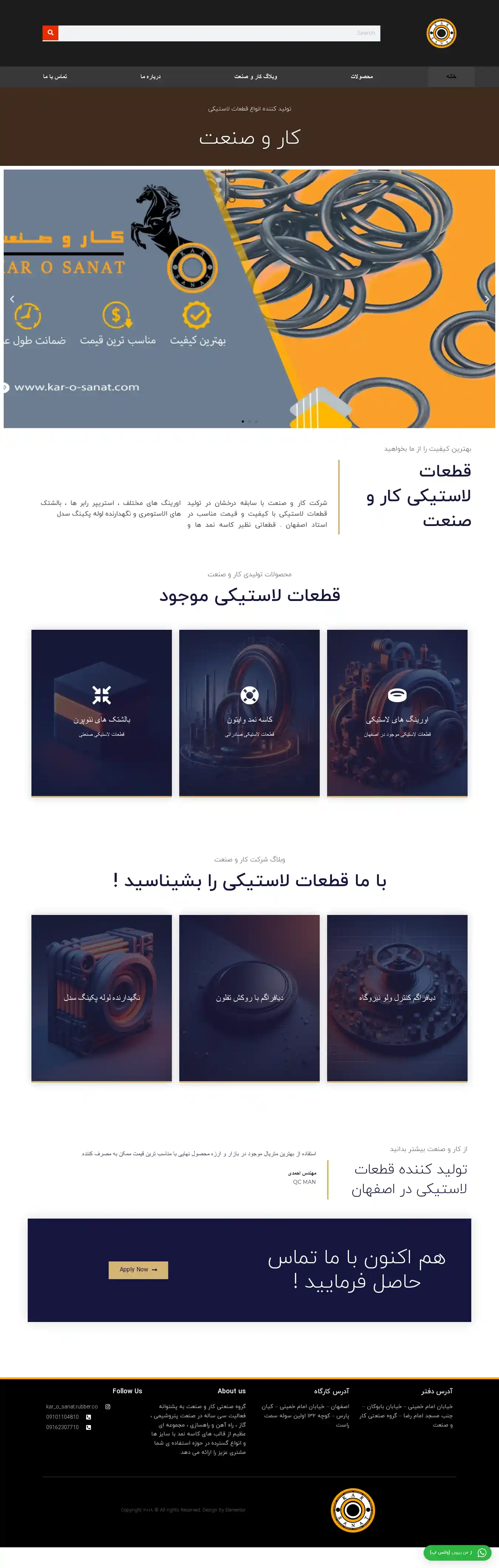
Task: Open the تماس با ما page
Action: pyautogui.click(x=55, y=77)
